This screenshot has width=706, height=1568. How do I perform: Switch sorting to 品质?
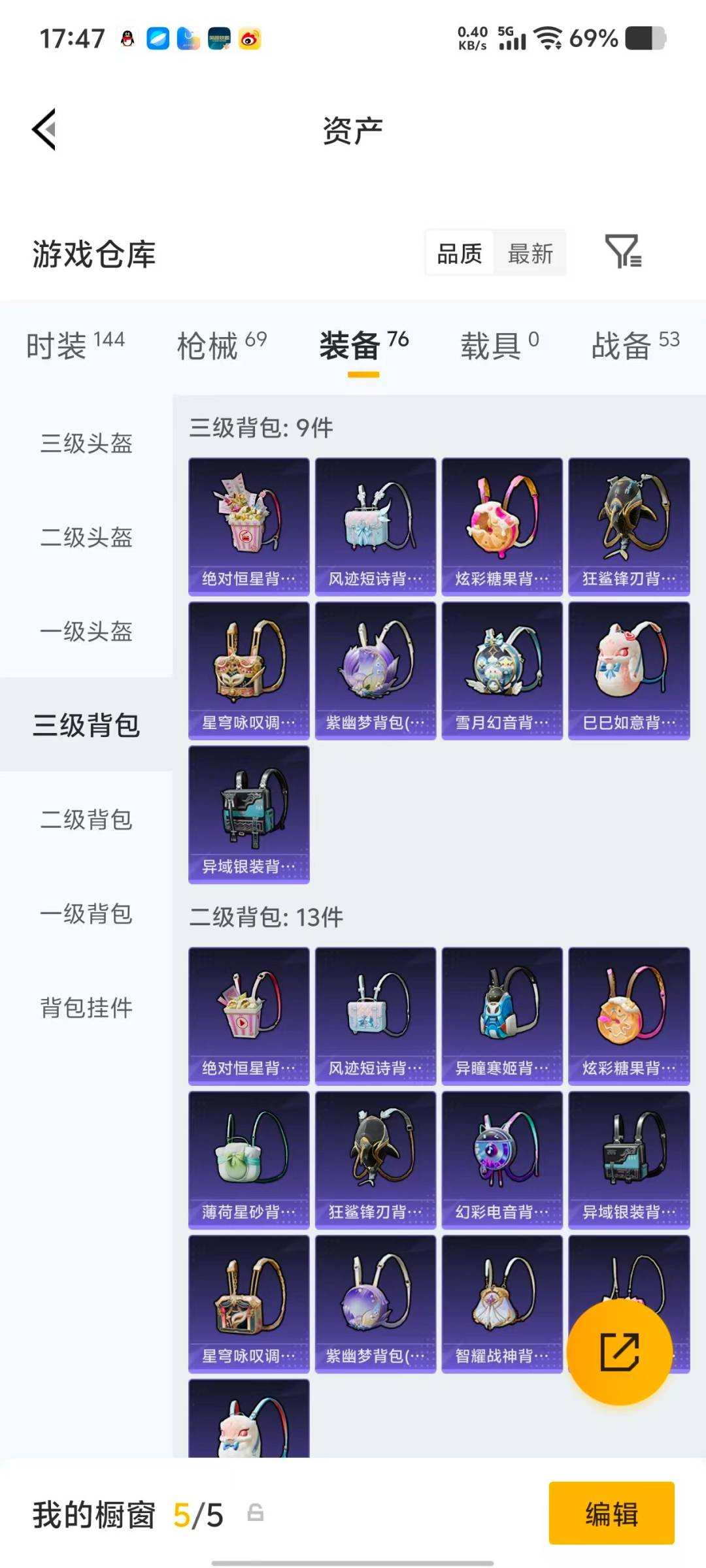pos(460,253)
